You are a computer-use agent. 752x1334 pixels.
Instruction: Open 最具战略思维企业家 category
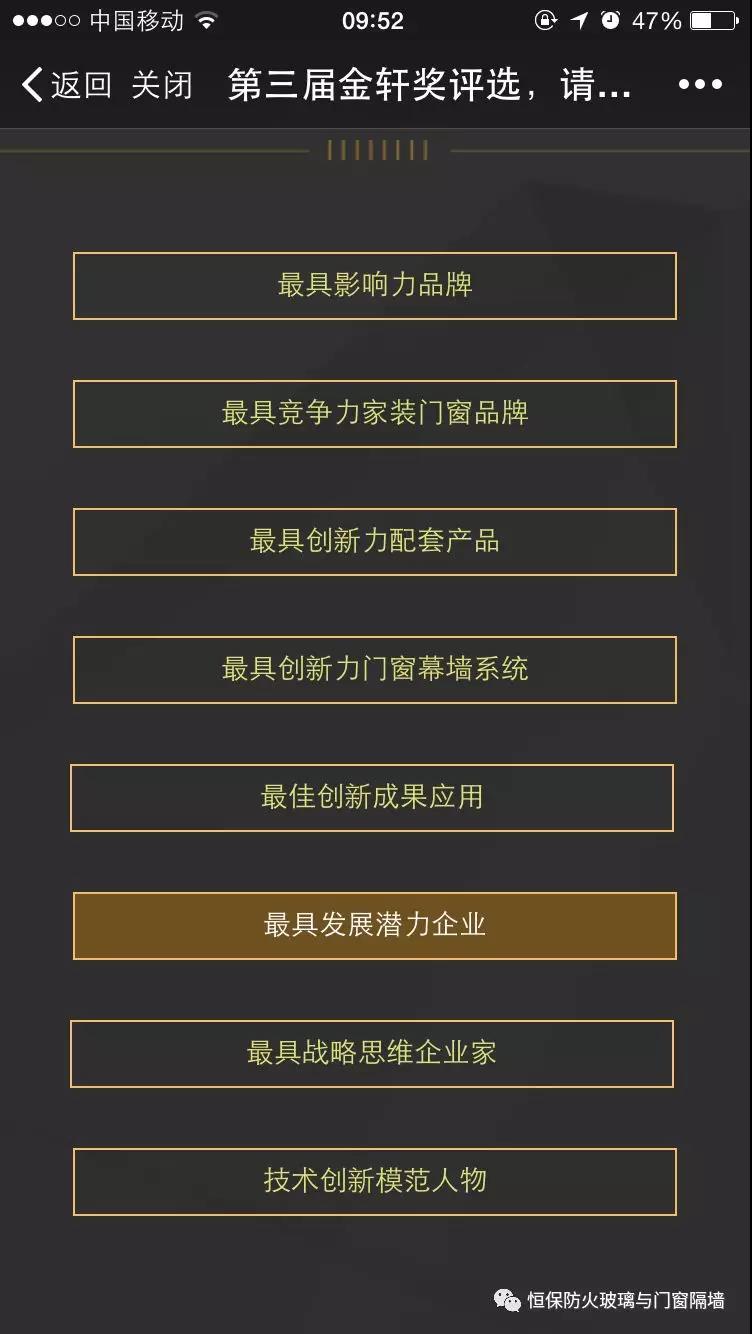(372, 1054)
